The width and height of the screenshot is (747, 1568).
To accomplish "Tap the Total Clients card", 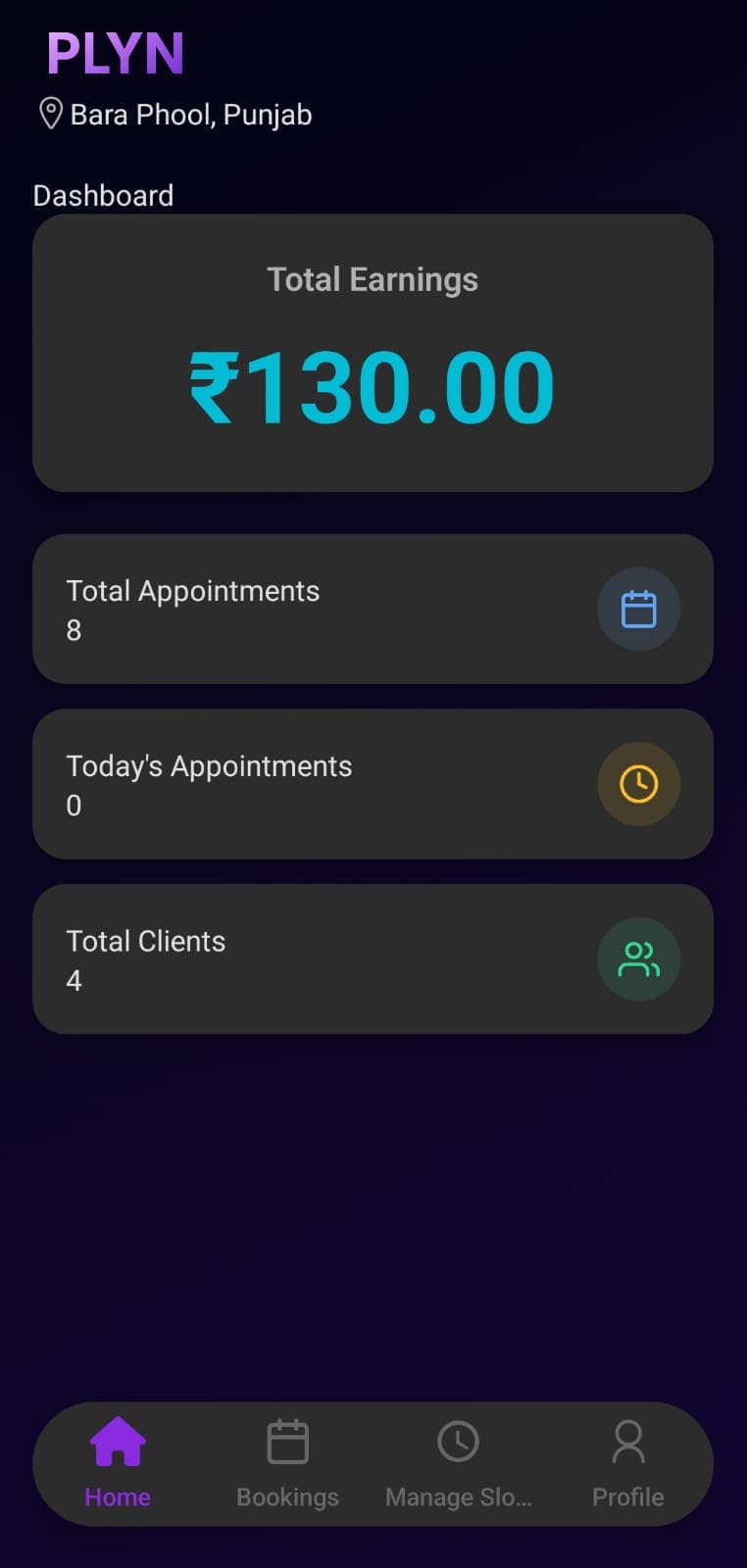I will pyautogui.click(x=373, y=958).
